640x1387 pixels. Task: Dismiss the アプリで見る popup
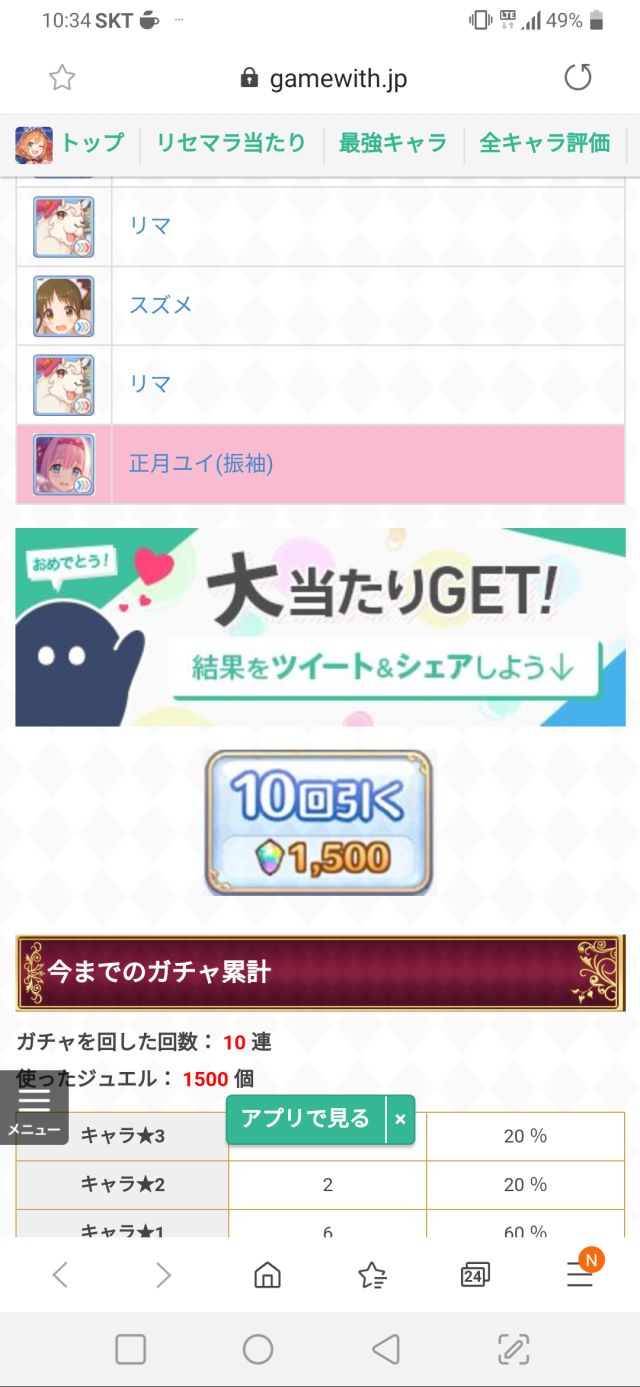(400, 1120)
